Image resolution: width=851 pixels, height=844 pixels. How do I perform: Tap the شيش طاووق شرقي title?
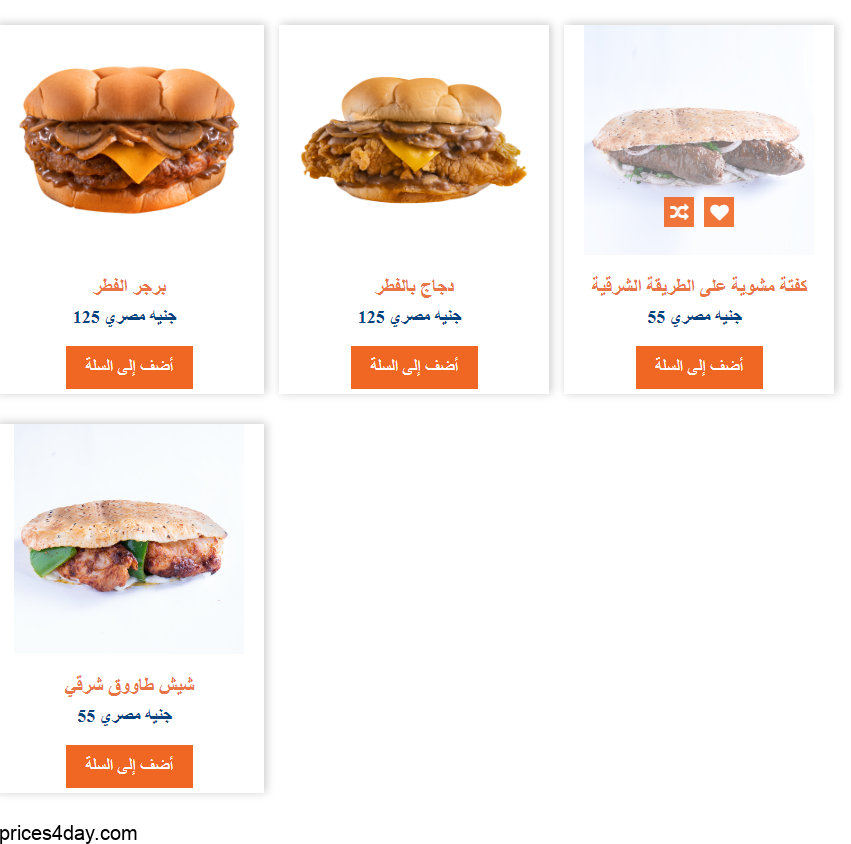coord(129,686)
